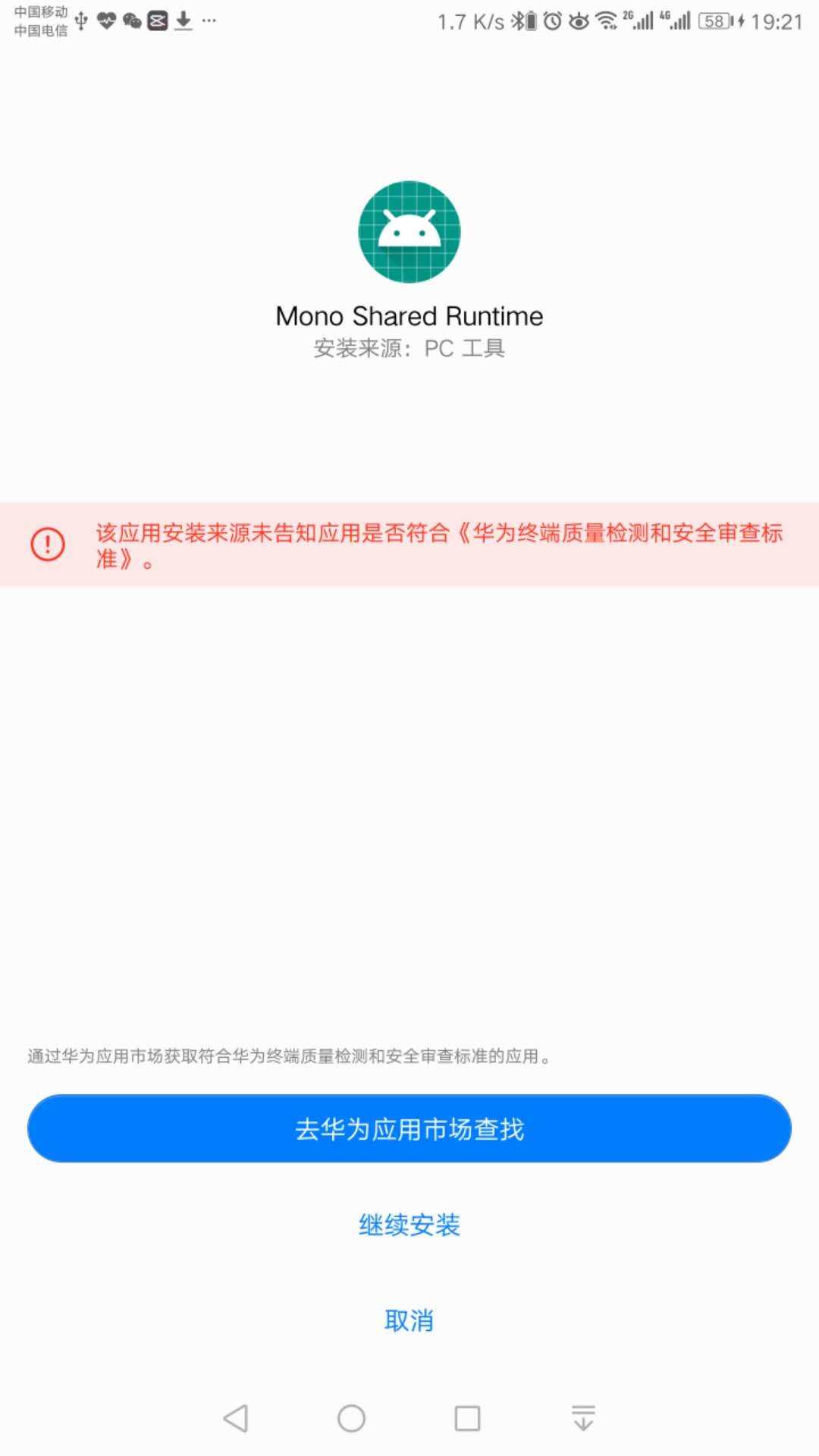Tap 取消 to cancel the installation
Viewport: 819px width, 1456px height.
point(409,1320)
